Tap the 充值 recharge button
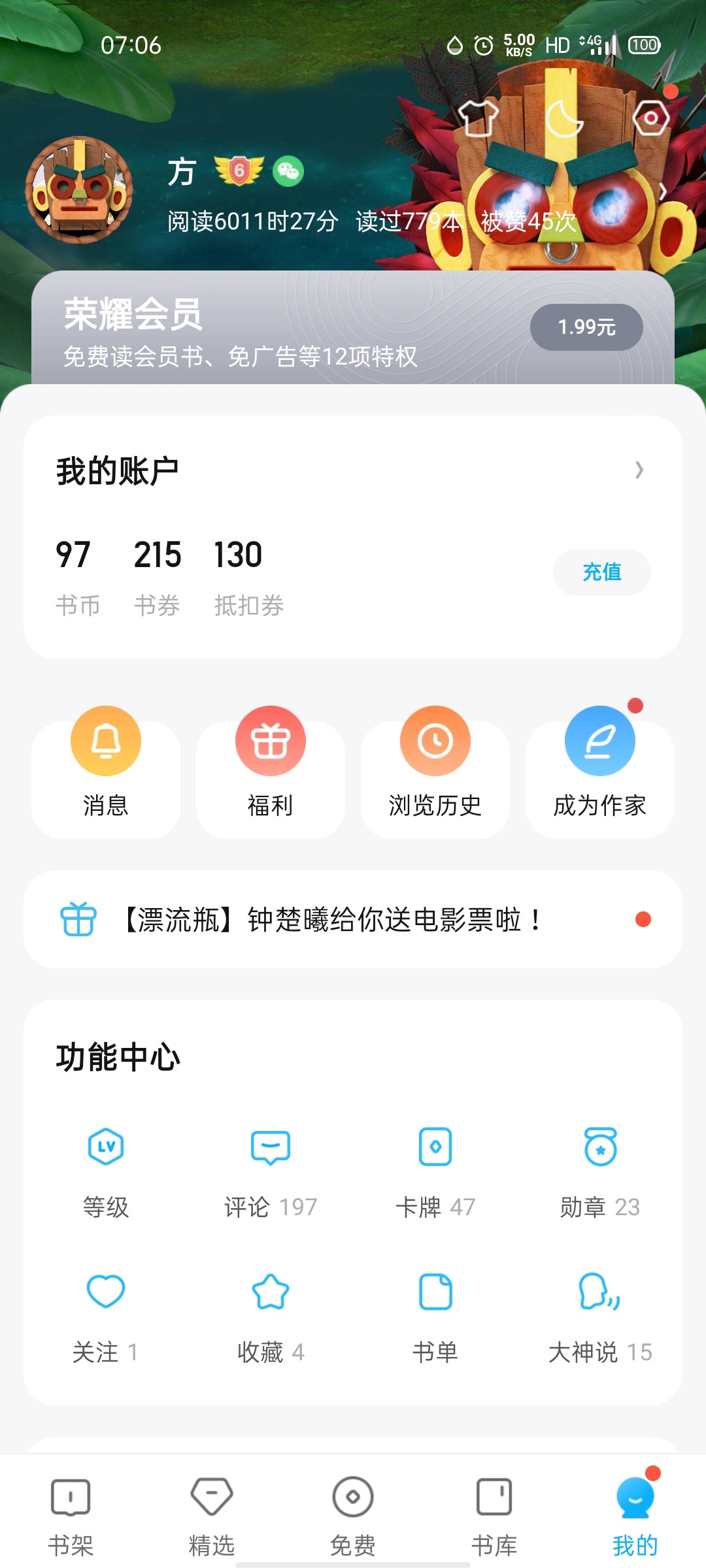 coord(601,572)
